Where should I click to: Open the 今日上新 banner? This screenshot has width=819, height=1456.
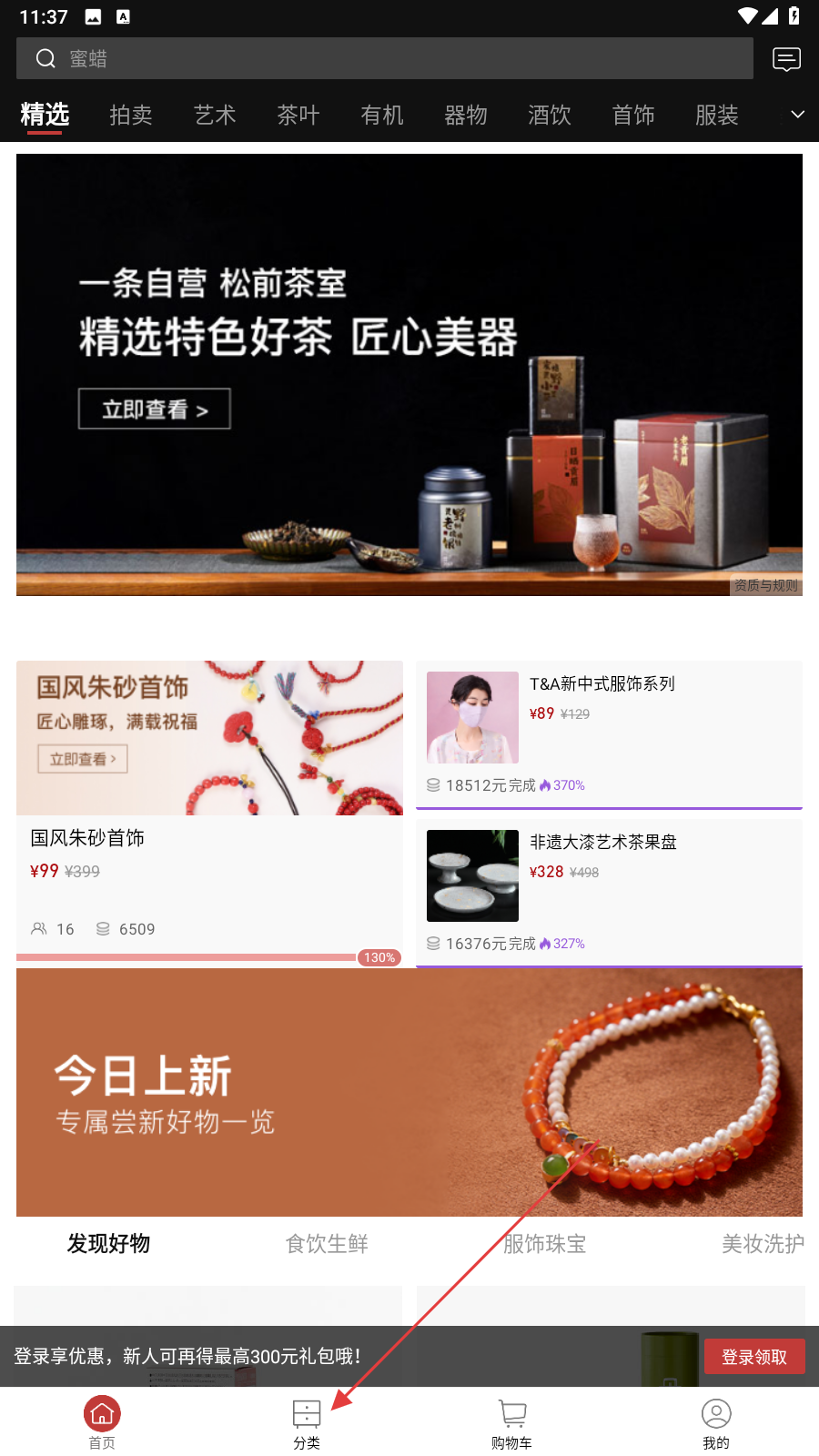point(409,1092)
